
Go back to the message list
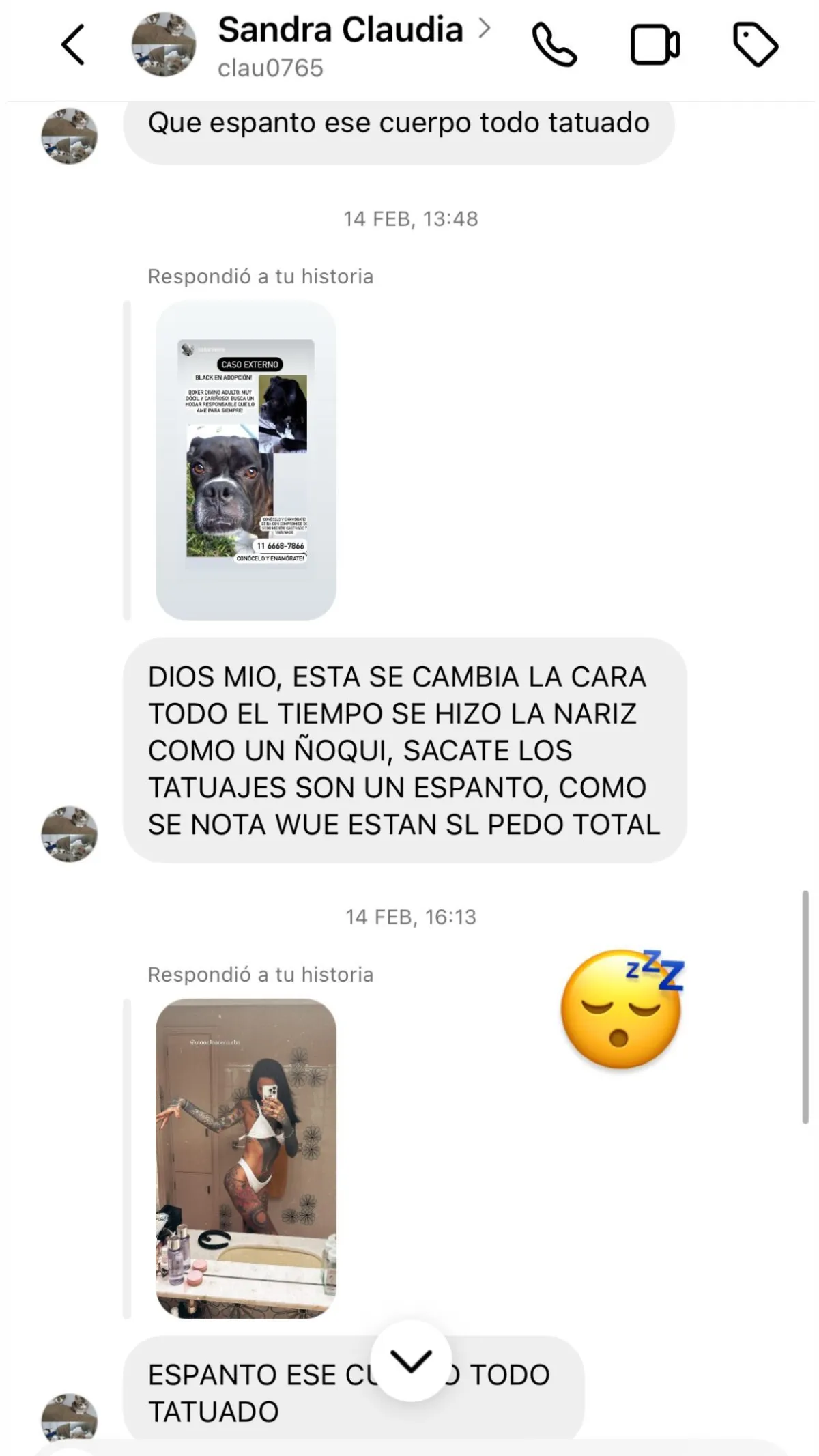pyautogui.click(x=73, y=45)
